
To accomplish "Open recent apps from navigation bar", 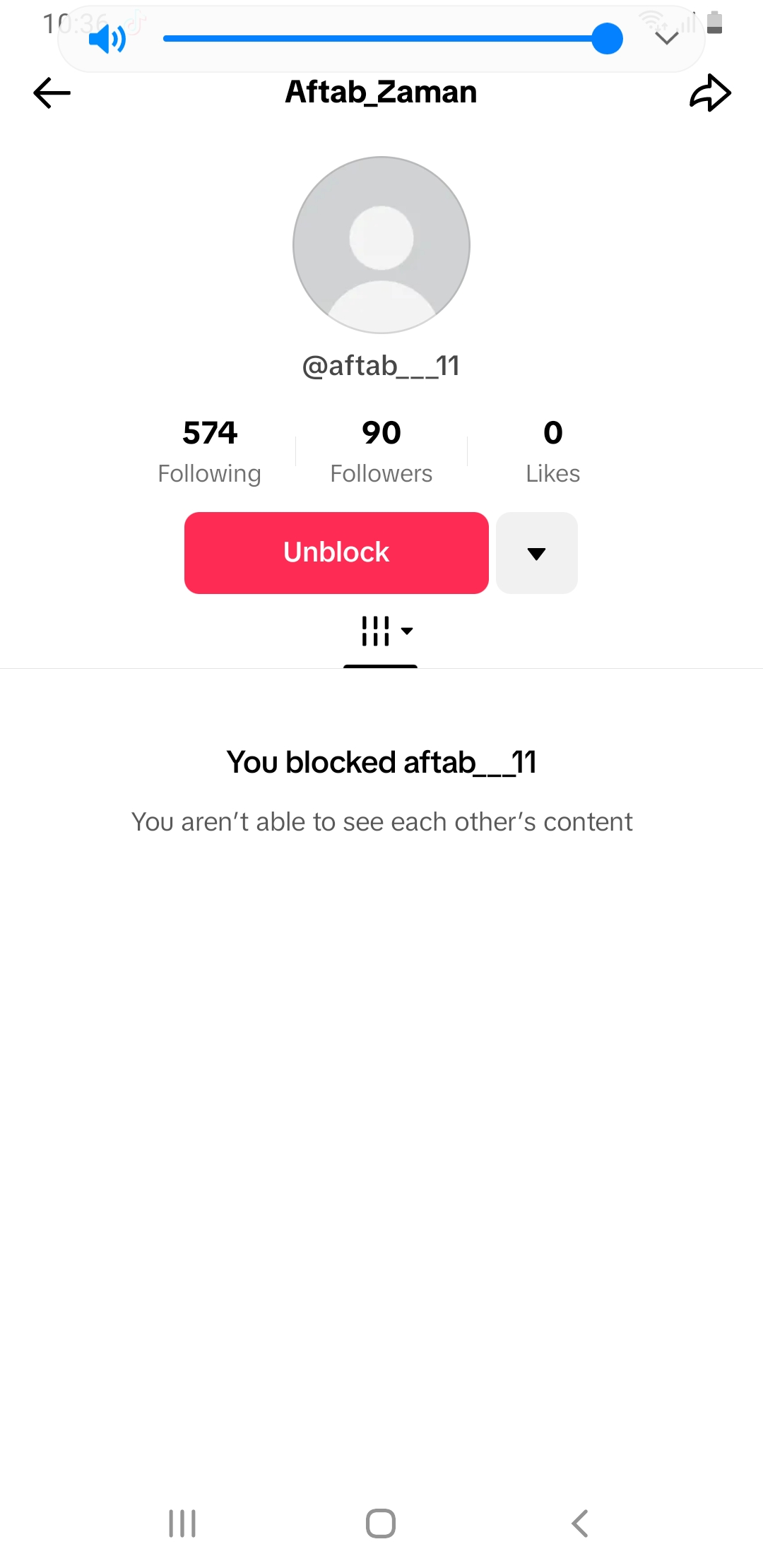I will tap(182, 1523).
